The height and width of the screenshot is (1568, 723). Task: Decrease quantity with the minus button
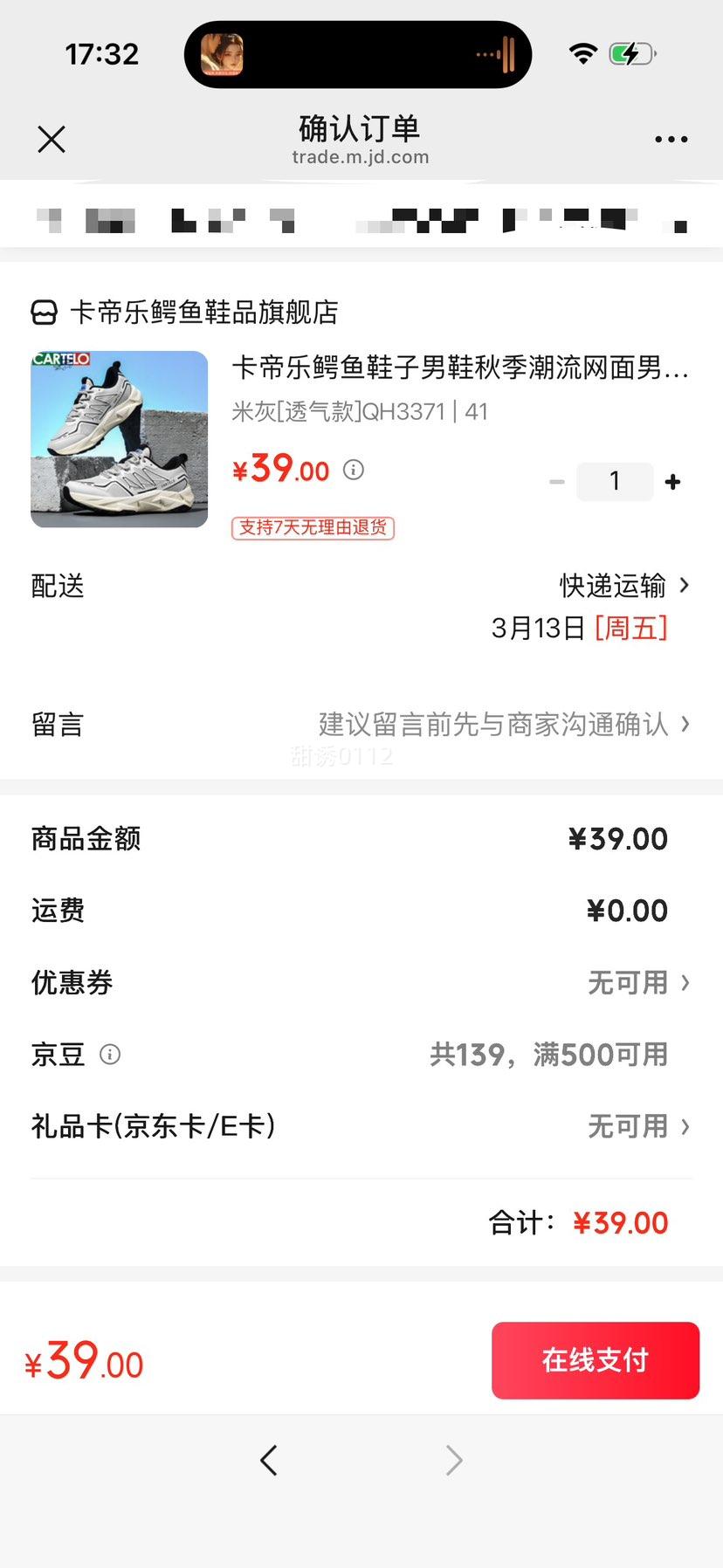[x=557, y=482]
